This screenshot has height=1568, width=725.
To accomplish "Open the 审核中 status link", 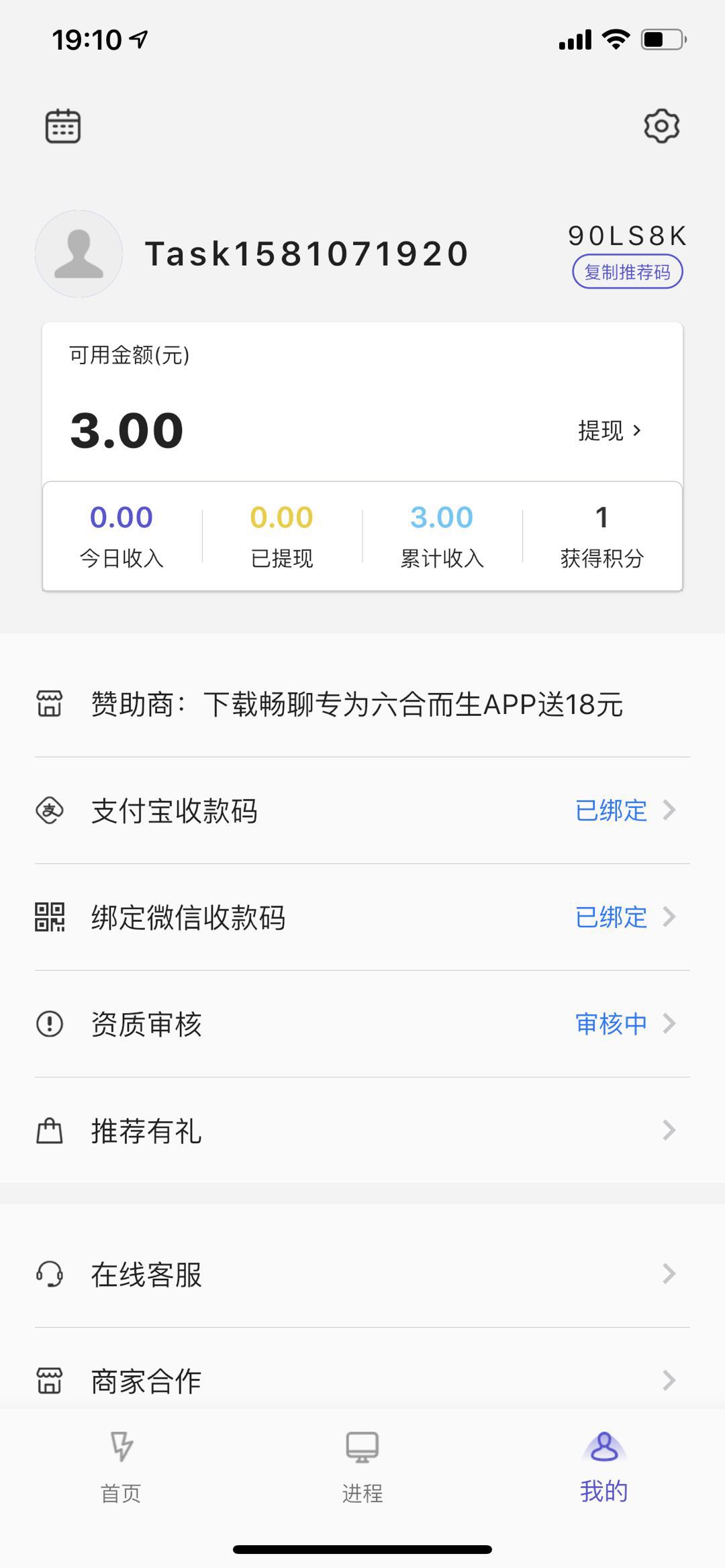I will click(608, 1023).
